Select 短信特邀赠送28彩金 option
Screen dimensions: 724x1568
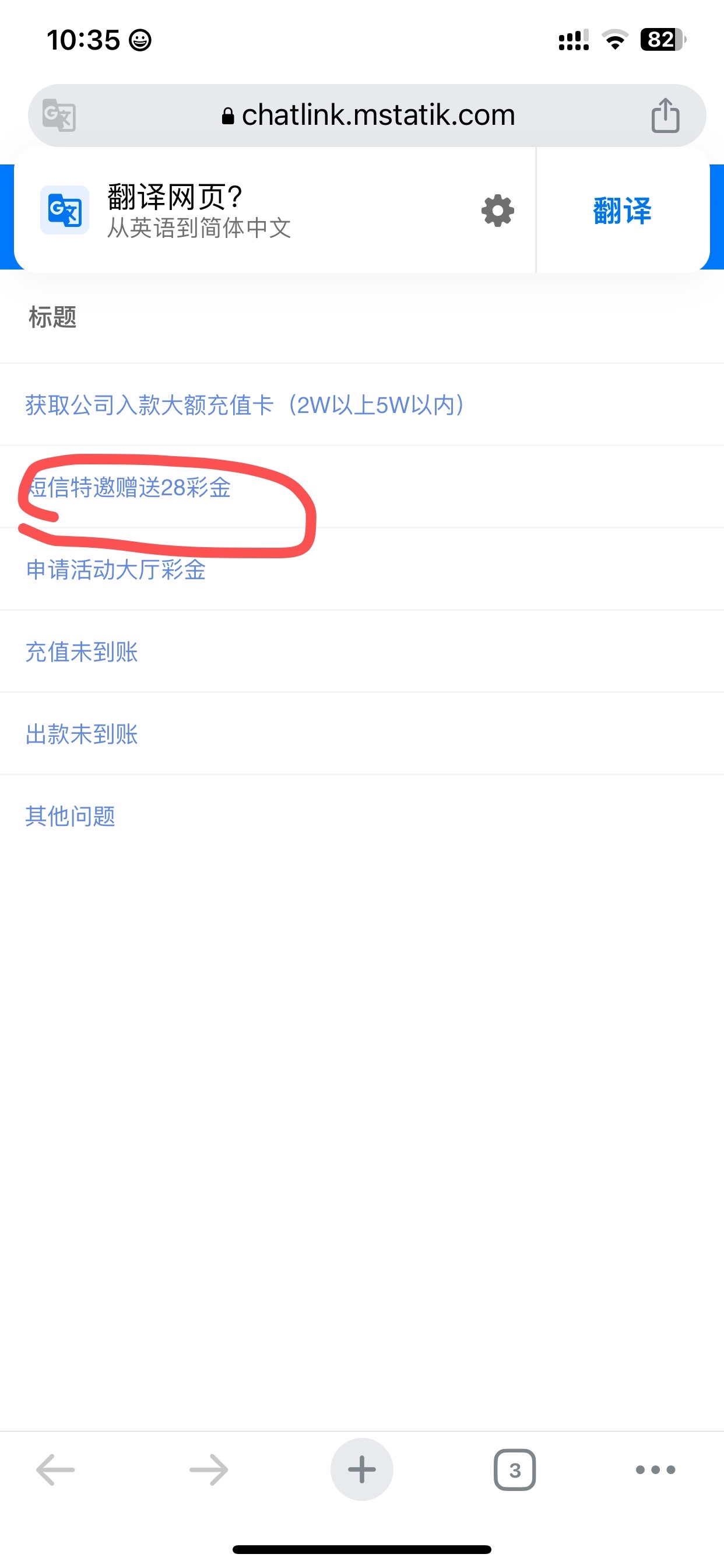(x=129, y=488)
